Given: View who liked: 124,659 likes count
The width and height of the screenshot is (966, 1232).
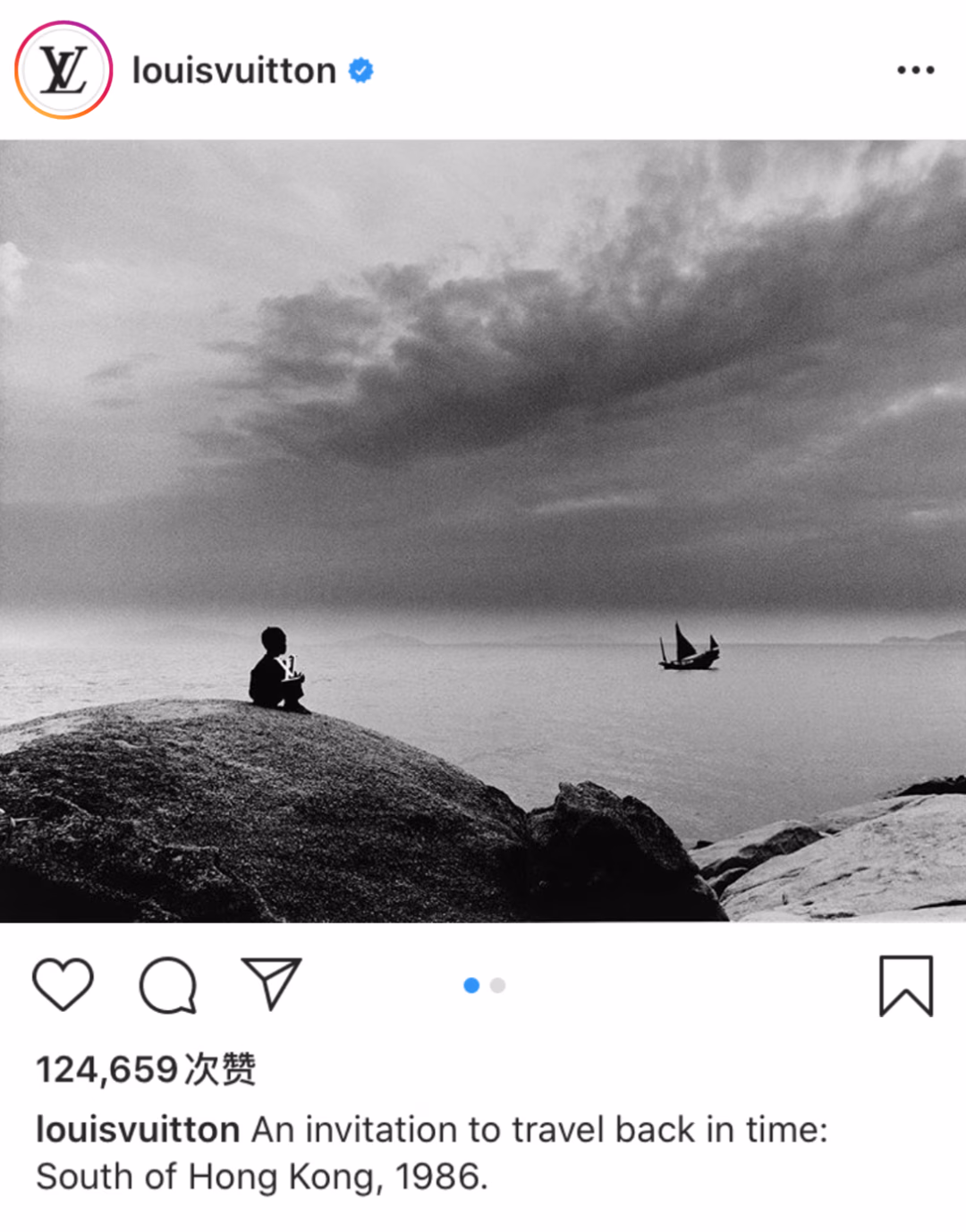Looking at the screenshot, I should click(146, 1069).
